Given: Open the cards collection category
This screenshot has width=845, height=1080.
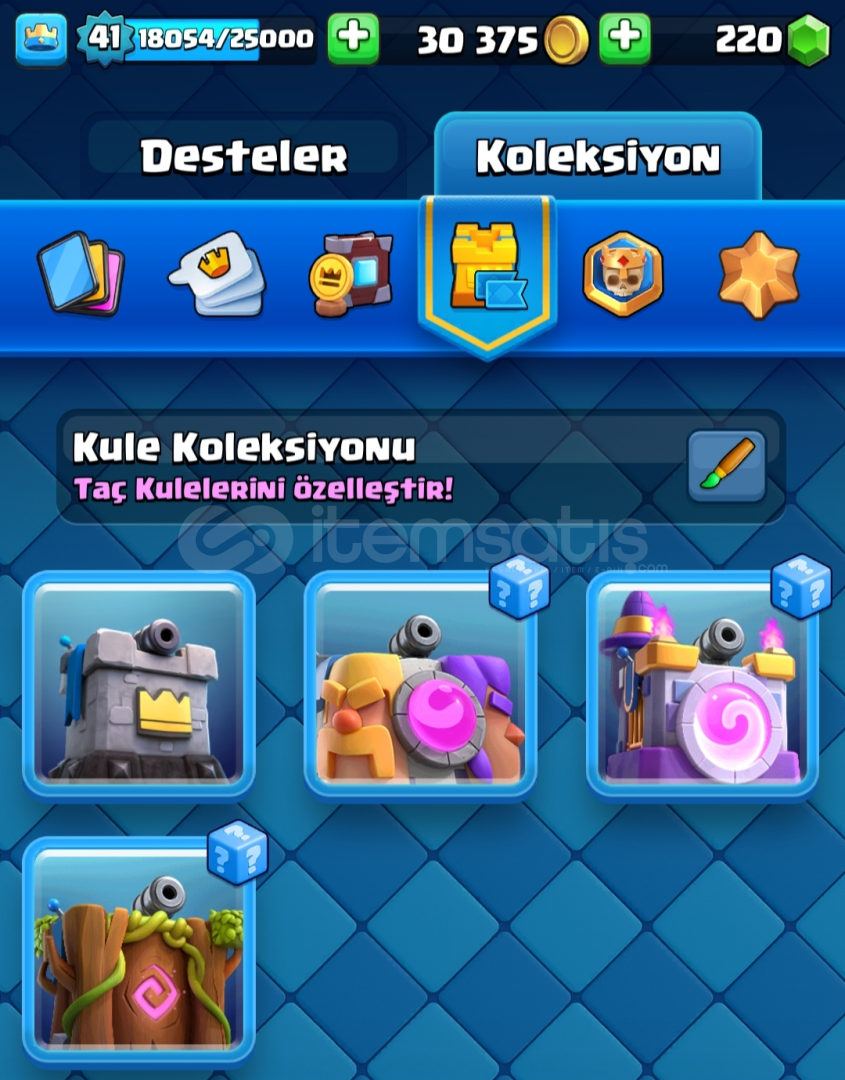Looking at the screenshot, I should pos(80,274).
